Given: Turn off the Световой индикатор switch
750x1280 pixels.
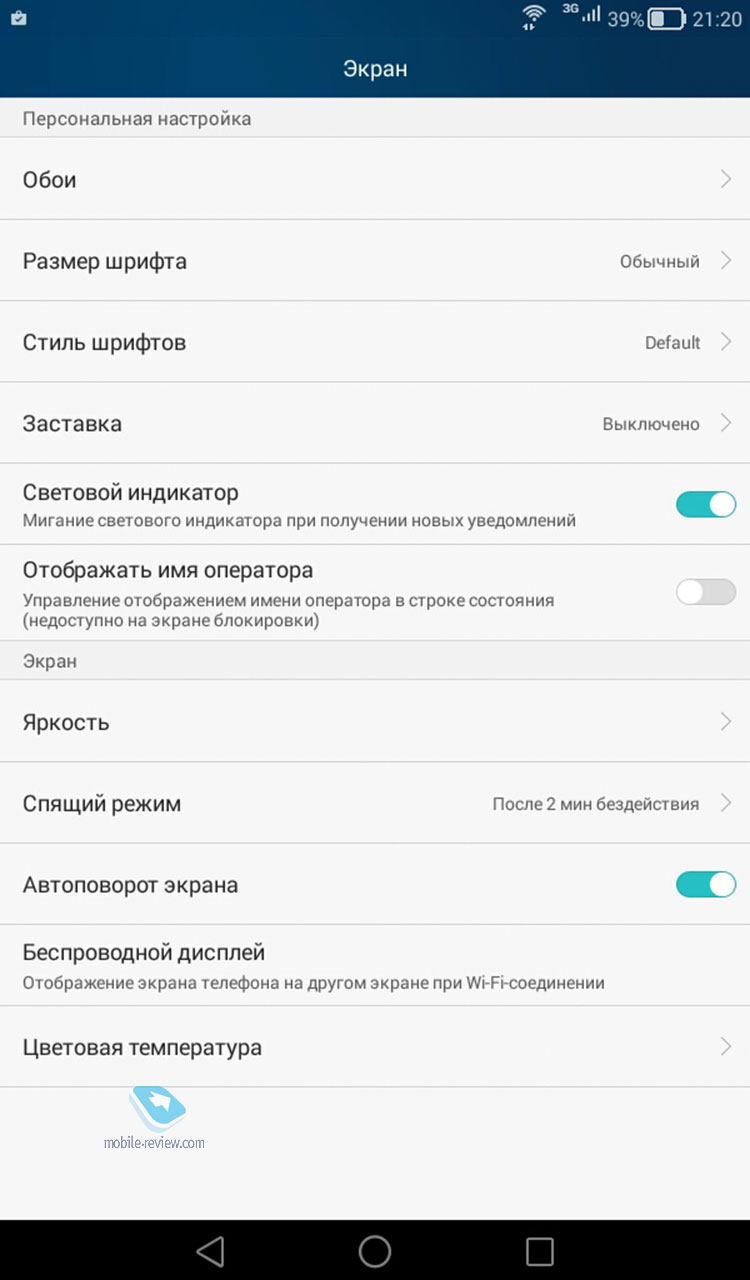Looking at the screenshot, I should [x=706, y=504].
